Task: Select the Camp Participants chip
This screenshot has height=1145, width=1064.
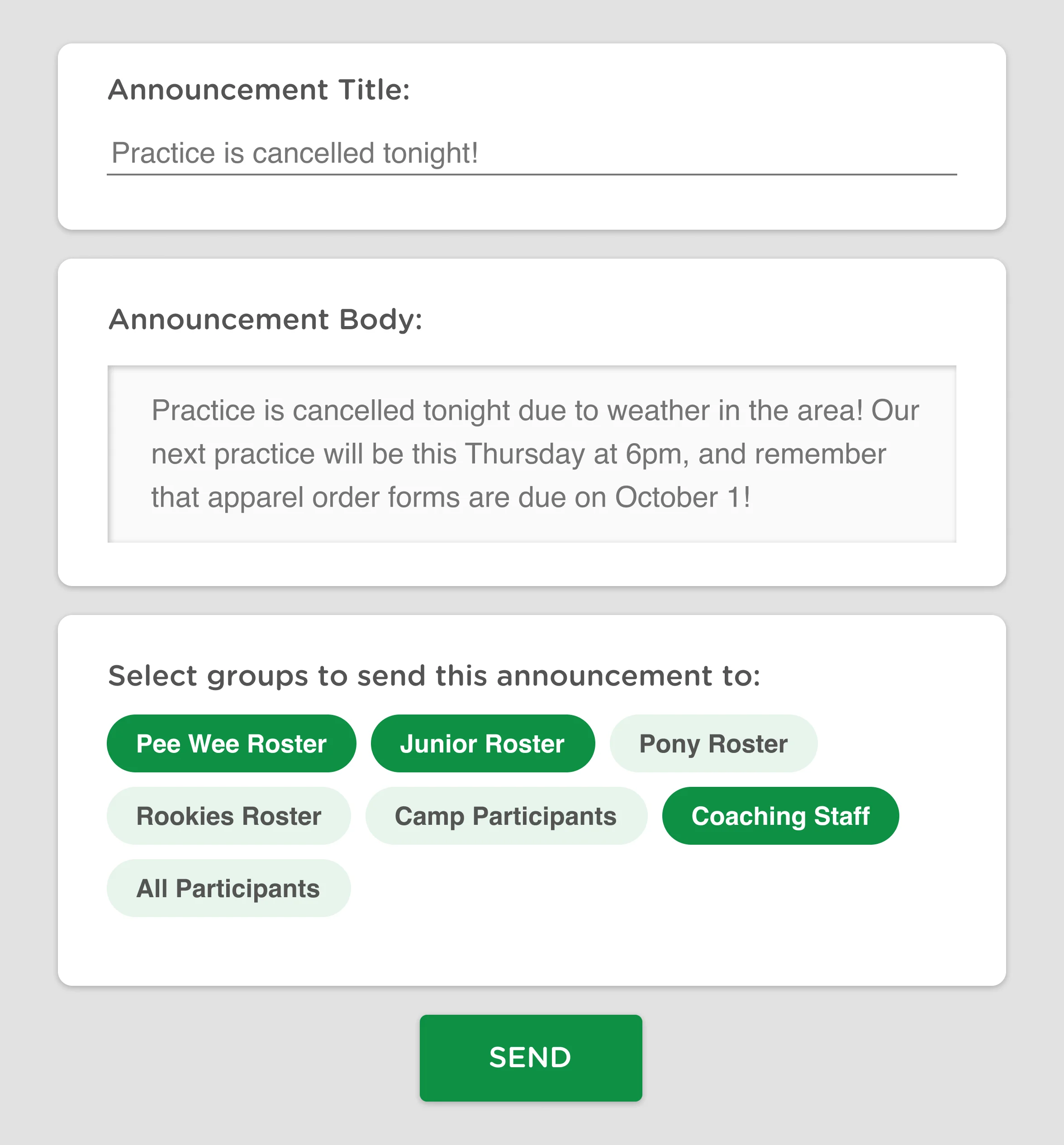Action: [x=506, y=816]
